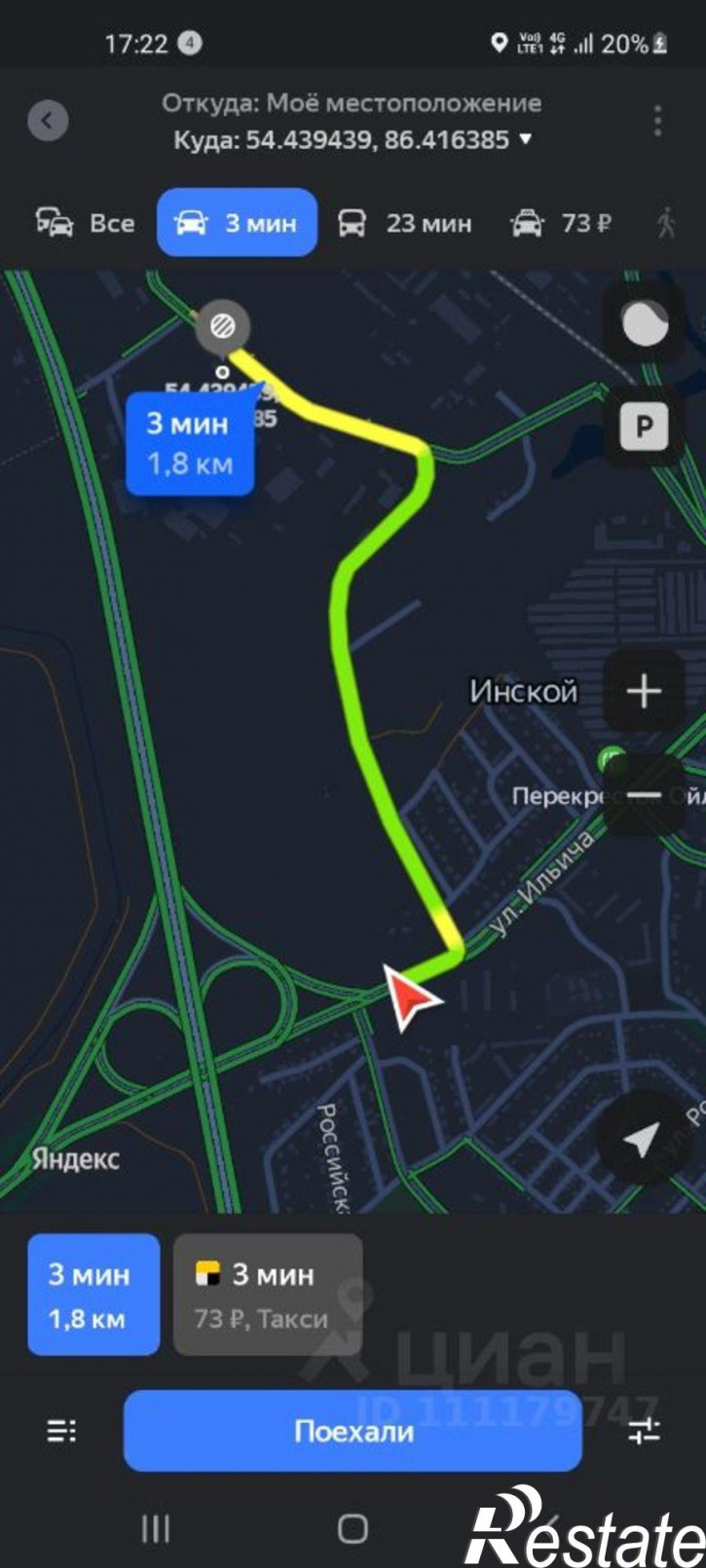Screen dimensions: 706x1568
Task: Switch to the Все transport tab
Action: pos(86,223)
